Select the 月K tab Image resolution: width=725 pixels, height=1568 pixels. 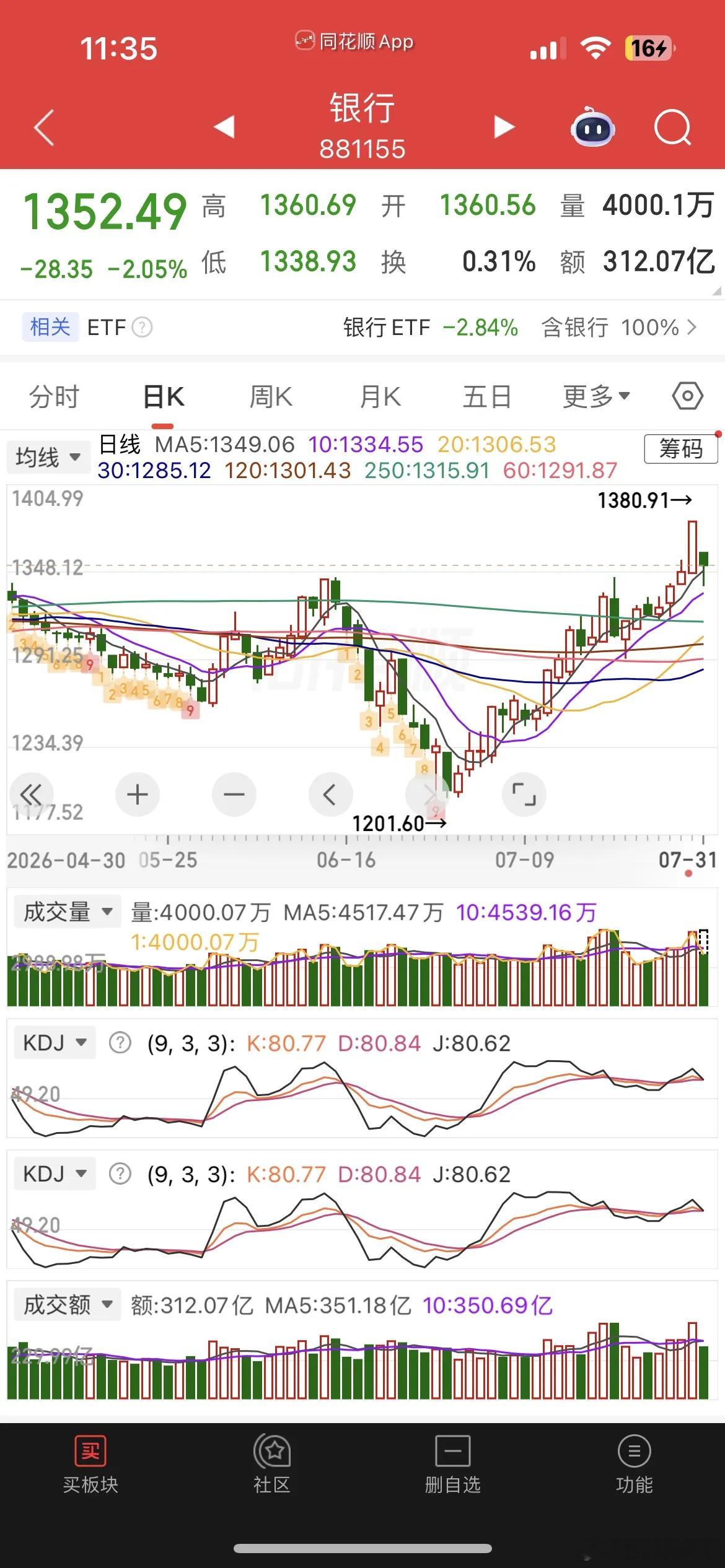(x=380, y=396)
